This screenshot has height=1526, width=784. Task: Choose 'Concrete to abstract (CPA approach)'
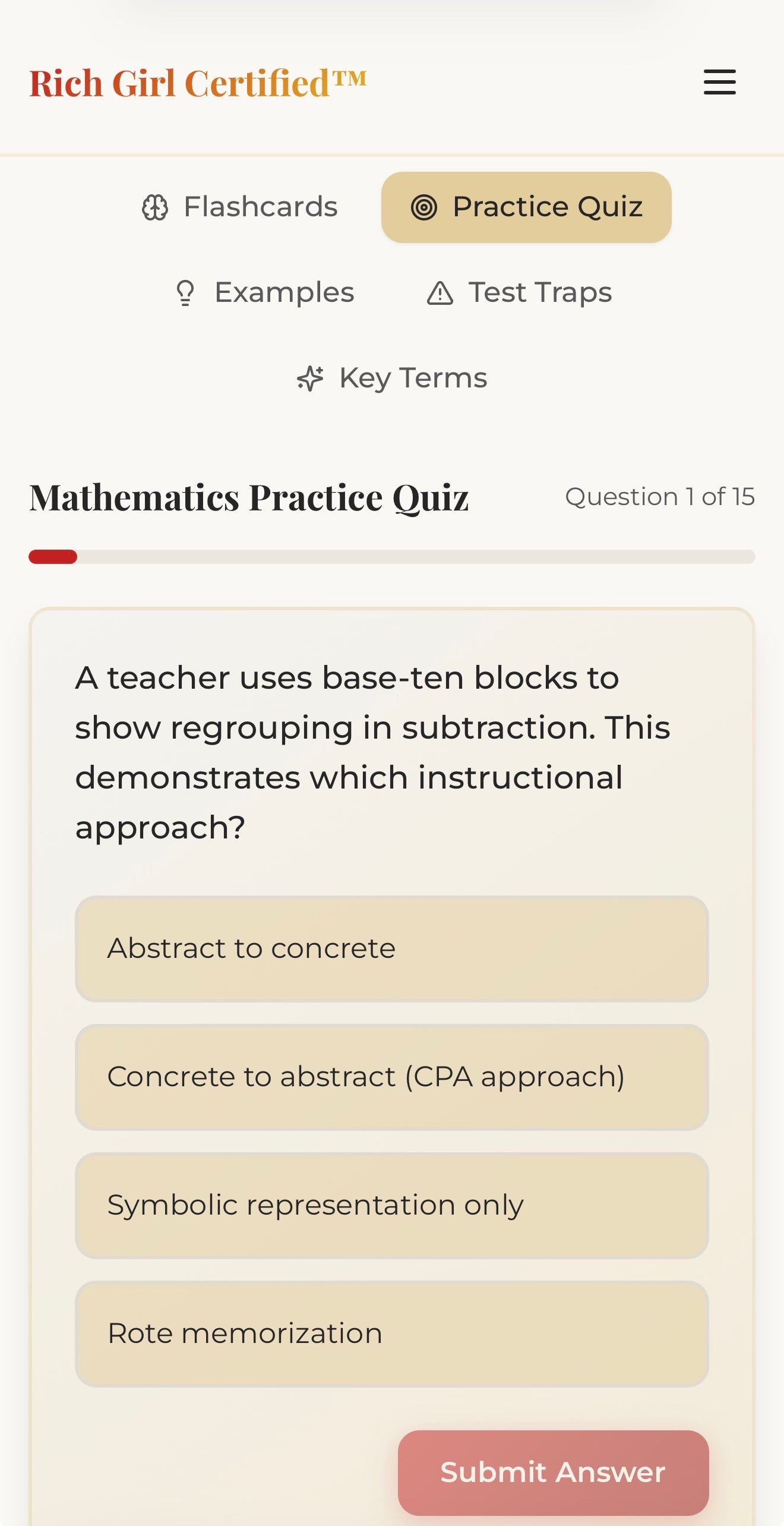click(x=392, y=1077)
